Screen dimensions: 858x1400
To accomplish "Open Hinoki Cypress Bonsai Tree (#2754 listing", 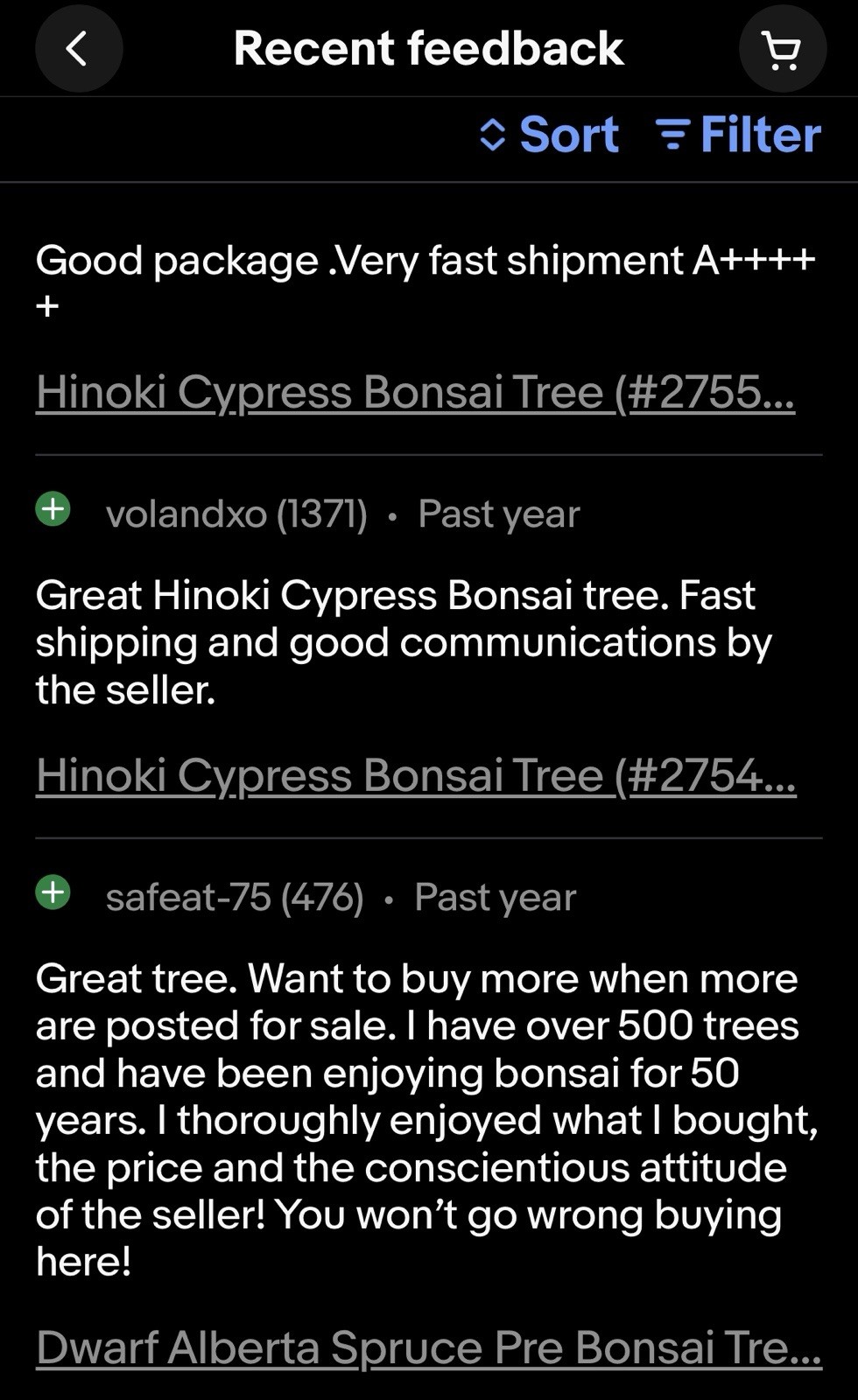I will tap(416, 775).
